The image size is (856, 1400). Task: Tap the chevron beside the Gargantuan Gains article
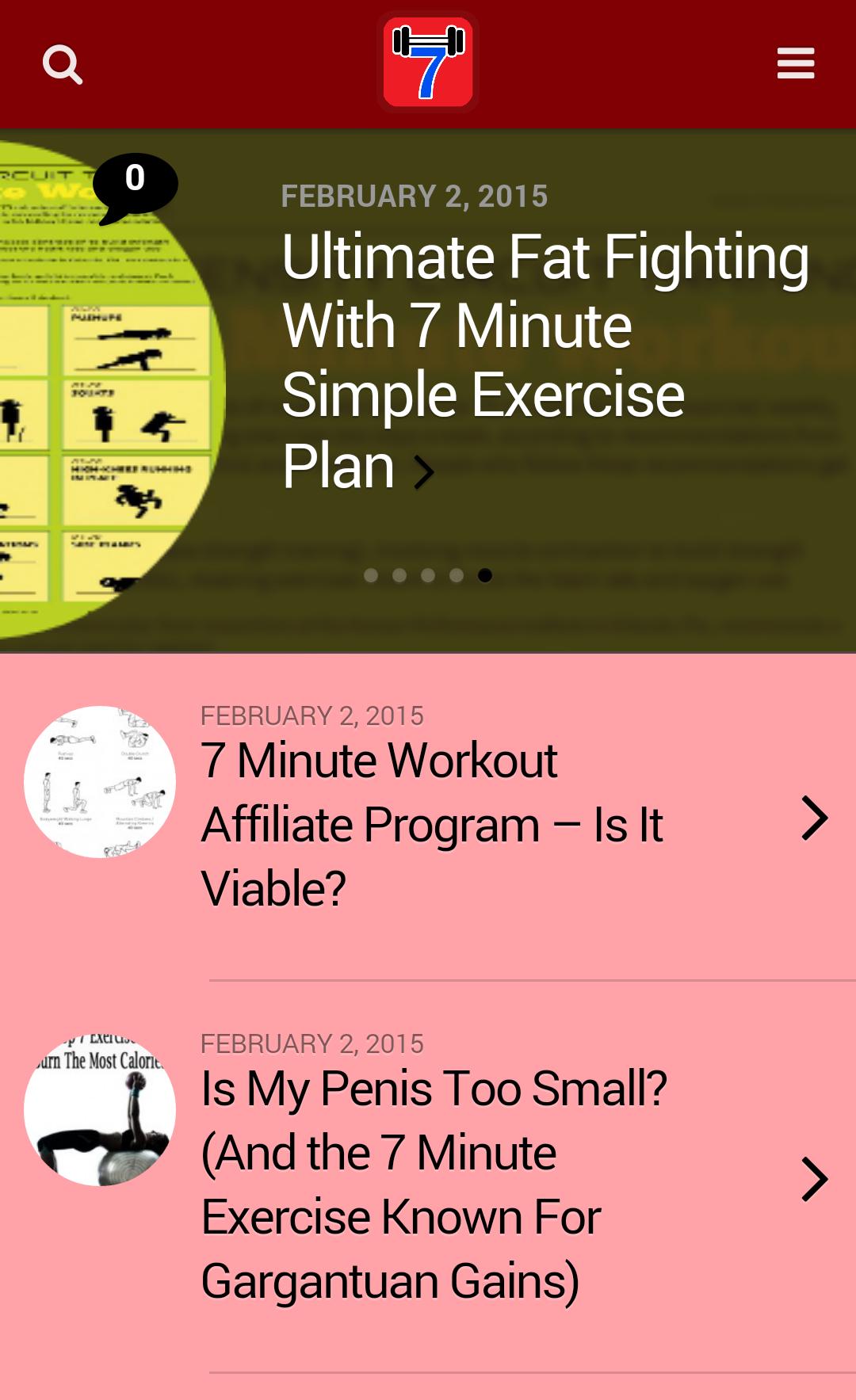(815, 1179)
